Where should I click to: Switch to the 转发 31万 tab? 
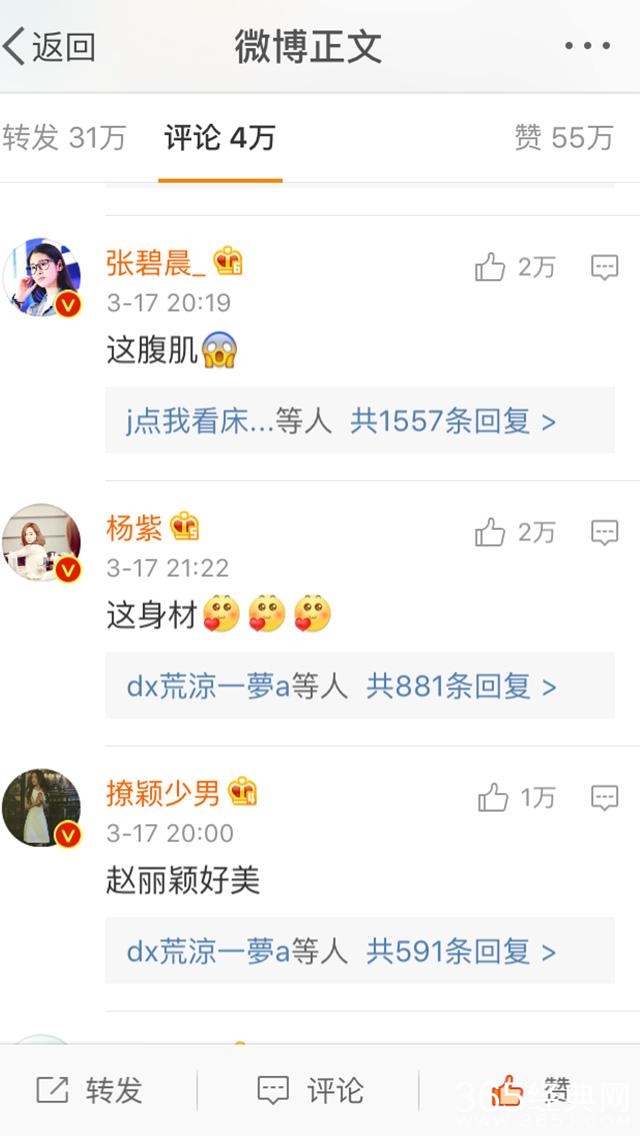point(64,138)
